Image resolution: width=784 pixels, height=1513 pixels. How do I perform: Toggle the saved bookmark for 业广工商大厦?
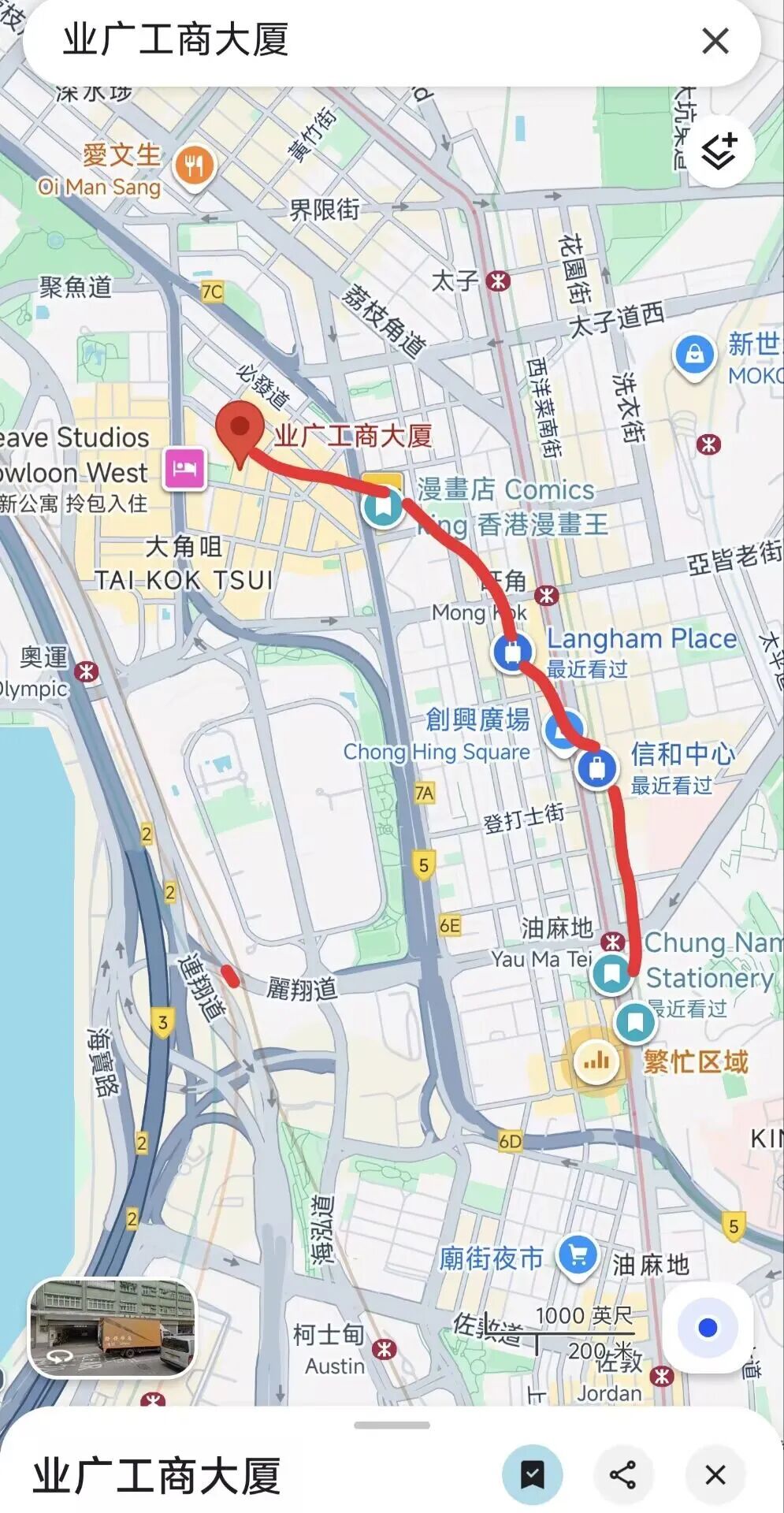pyautogui.click(x=532, y=1474)
